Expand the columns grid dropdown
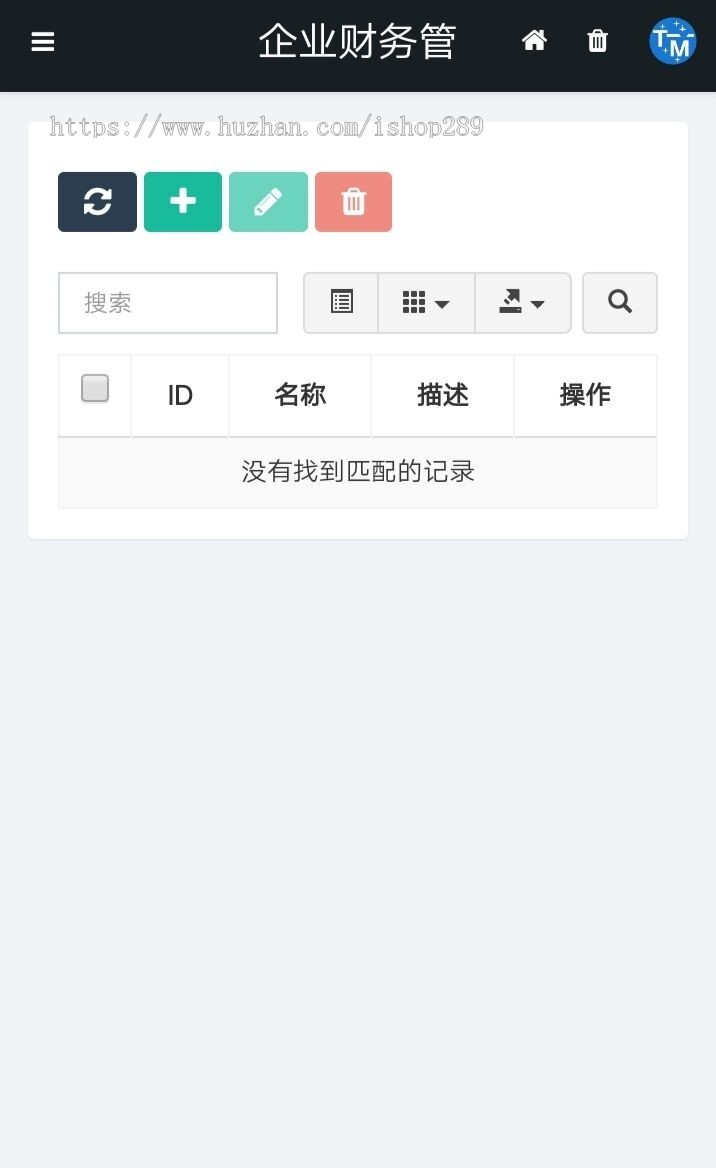716x1168 pixels. coord(426,303)
